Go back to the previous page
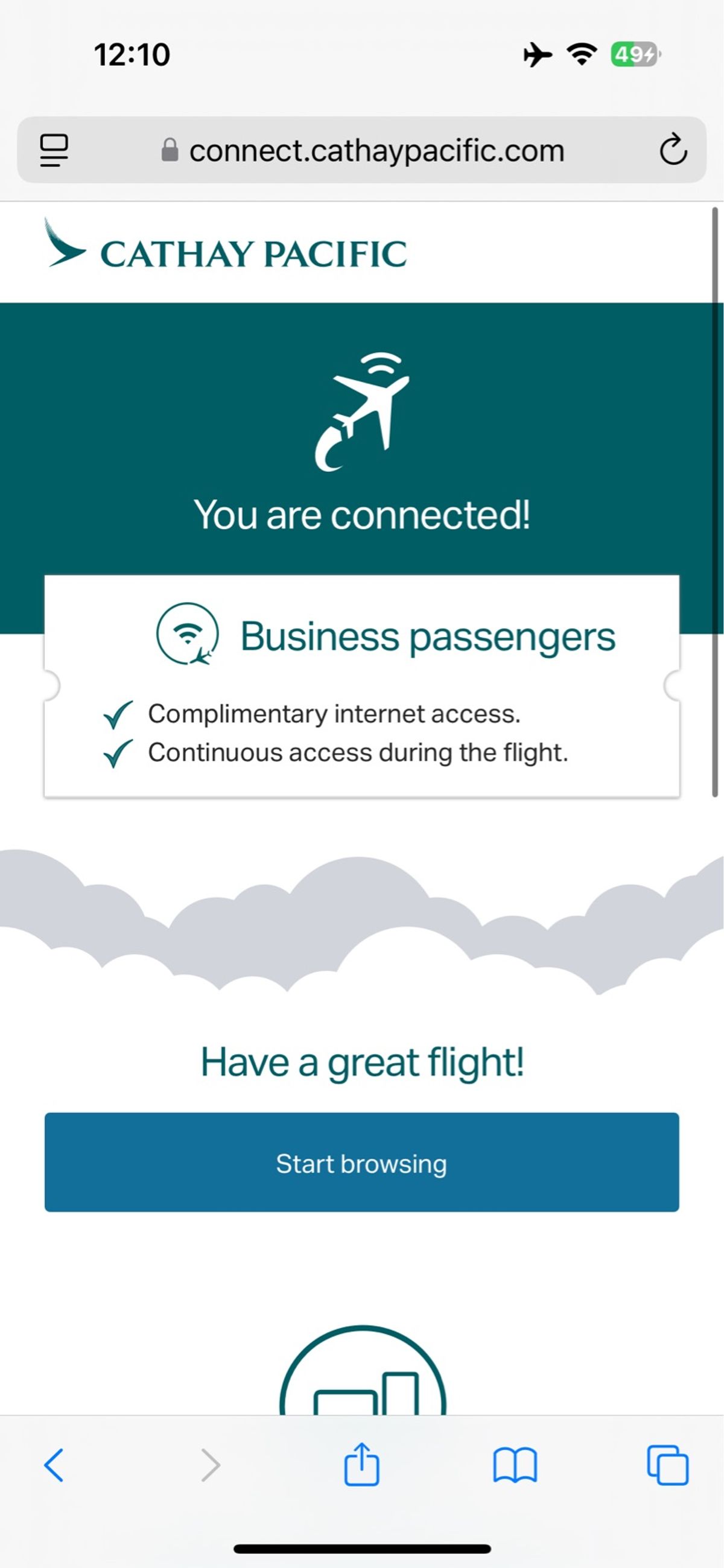 click(54, 1465)
